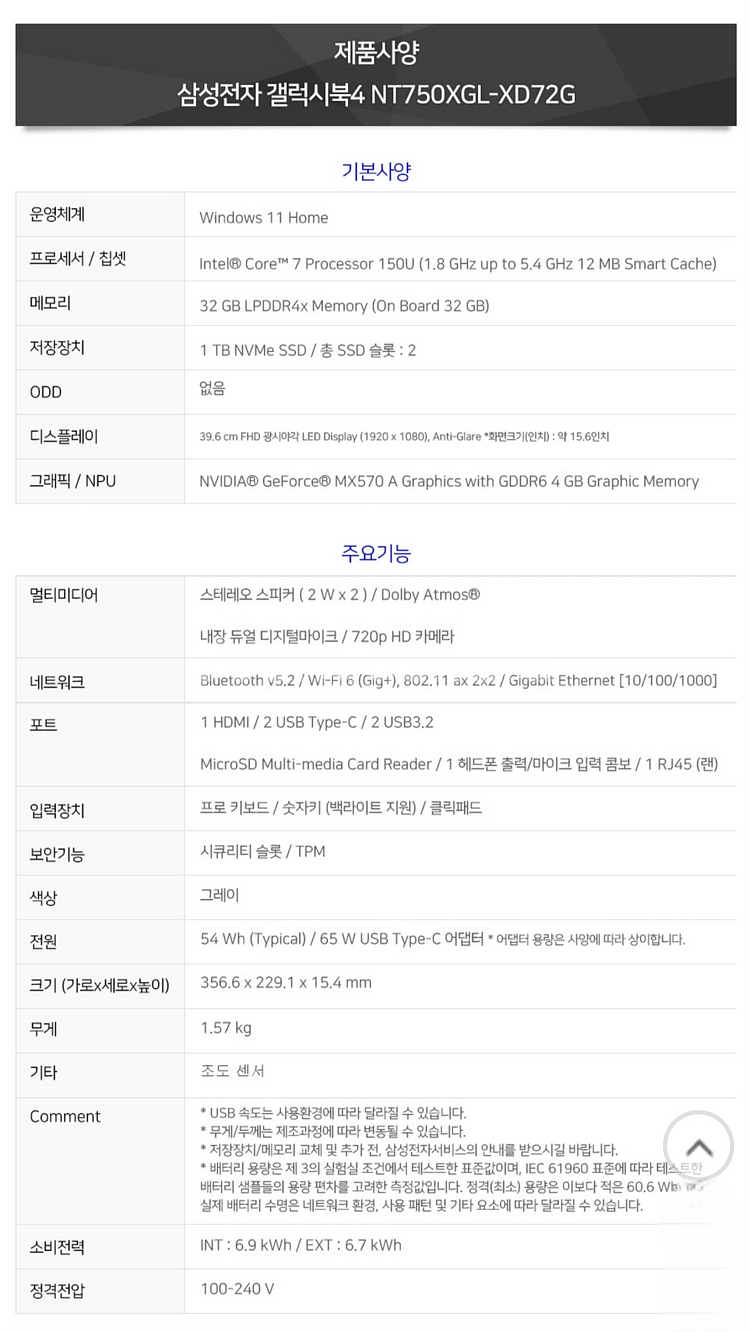
Task: Click the 디스플레이 row label
Action: 54,436
